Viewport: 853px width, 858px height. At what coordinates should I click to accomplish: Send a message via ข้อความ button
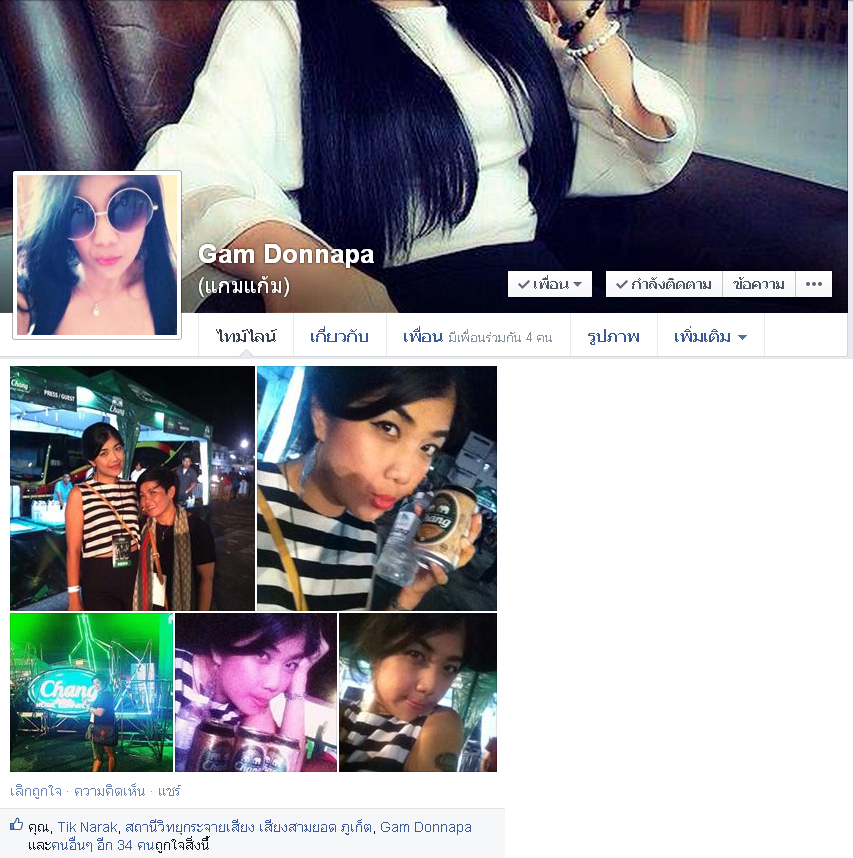click(x=758, y=284)
